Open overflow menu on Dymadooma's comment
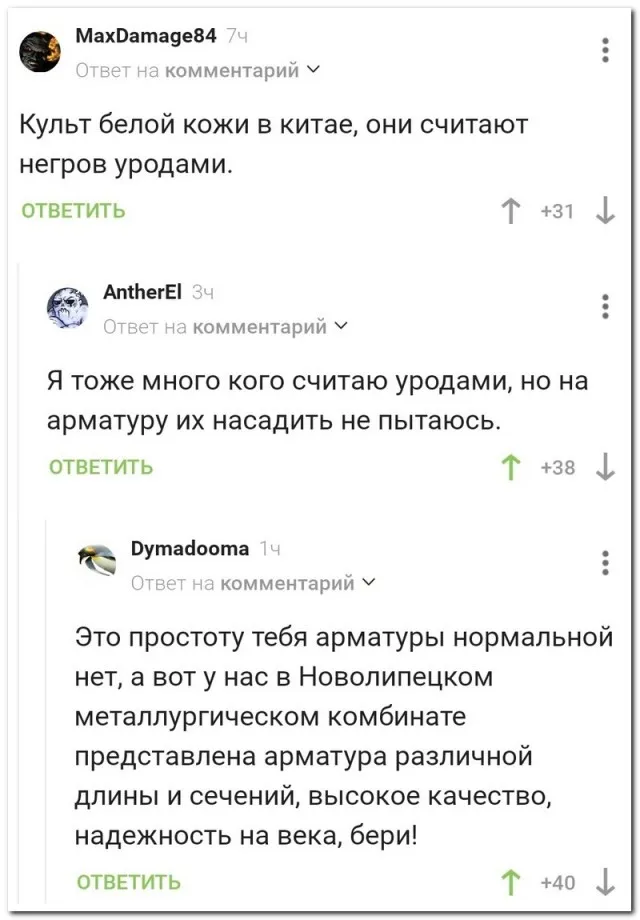This screenshot has height=920, width=640. [x=605, y=563]
